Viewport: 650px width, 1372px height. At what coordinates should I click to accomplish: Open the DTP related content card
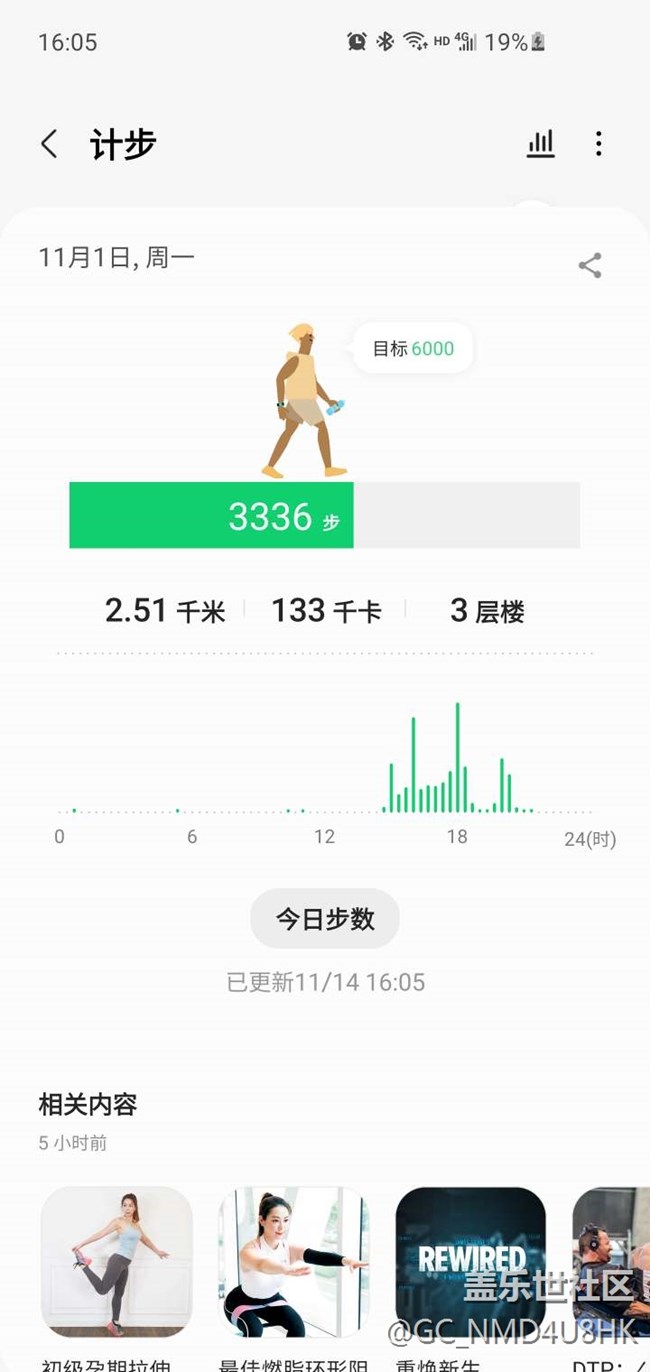[x=612, y=1262]
